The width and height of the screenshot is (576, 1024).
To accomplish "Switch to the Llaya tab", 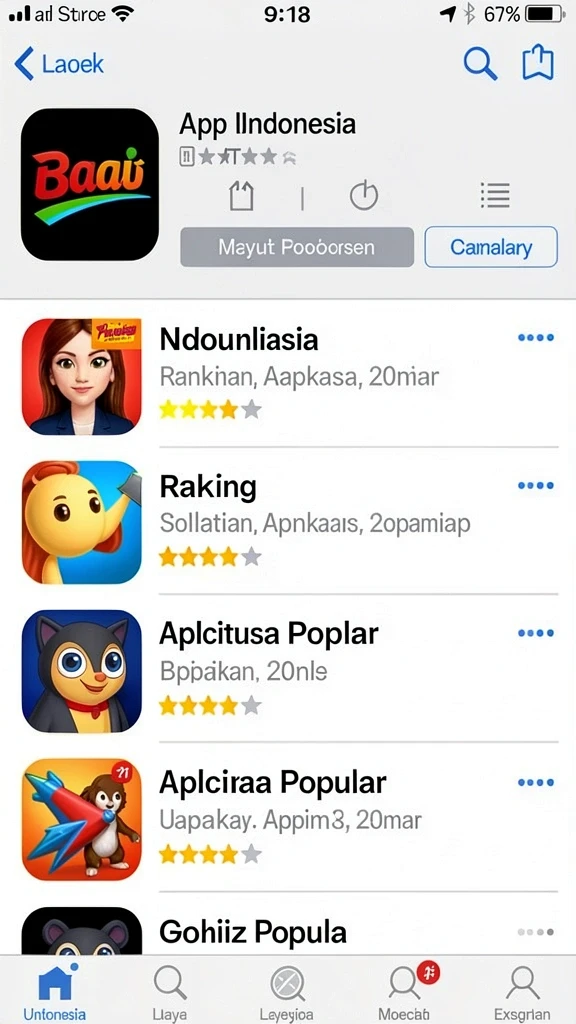I will click(170, 990).
